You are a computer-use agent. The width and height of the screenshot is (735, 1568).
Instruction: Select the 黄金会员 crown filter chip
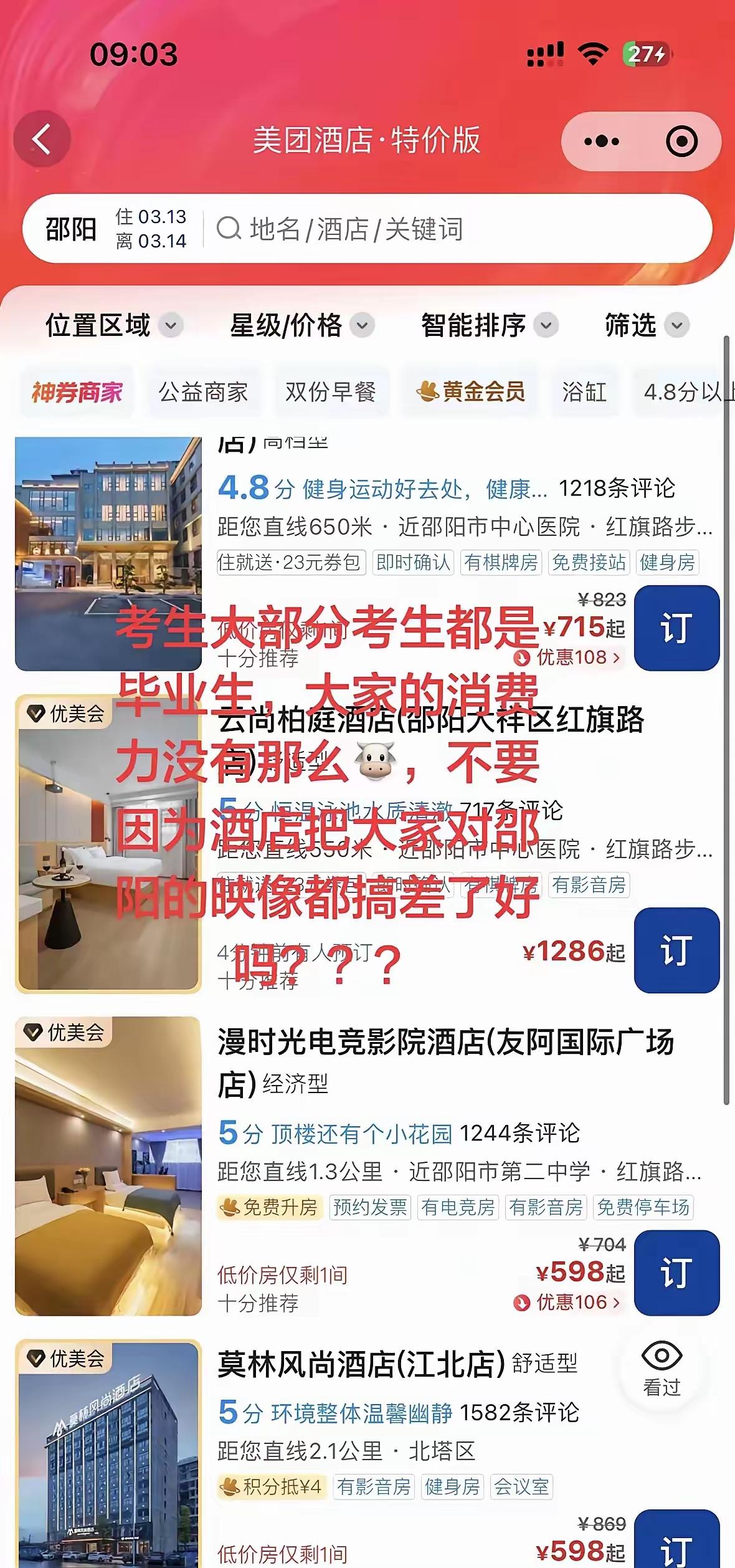(472, 393)
